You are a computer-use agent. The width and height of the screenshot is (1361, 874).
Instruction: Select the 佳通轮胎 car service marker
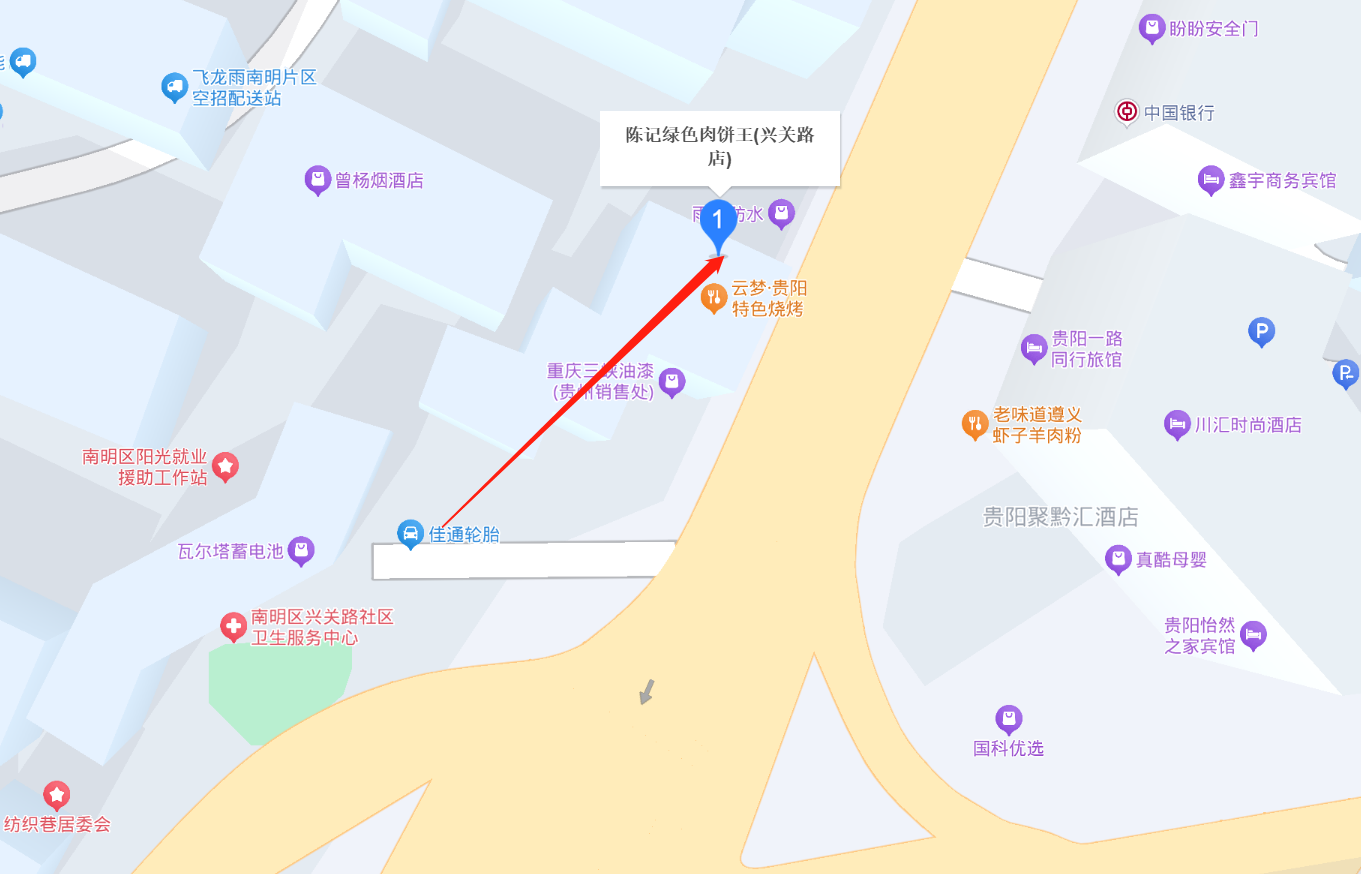[x=410, y=534]
